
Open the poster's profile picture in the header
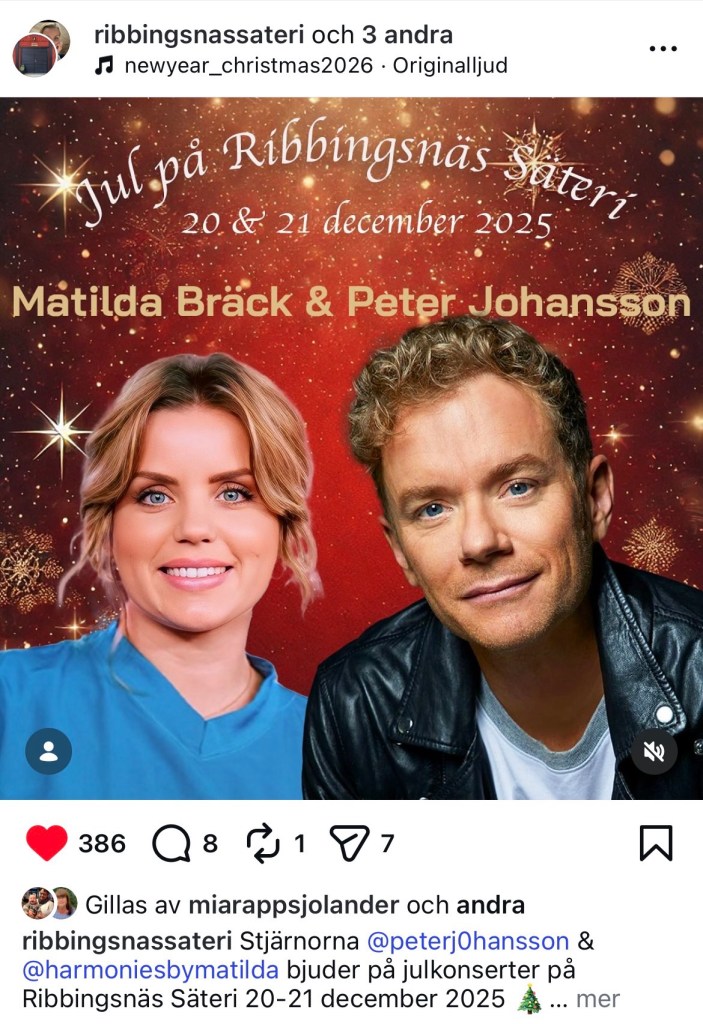(x=40, y=48)
